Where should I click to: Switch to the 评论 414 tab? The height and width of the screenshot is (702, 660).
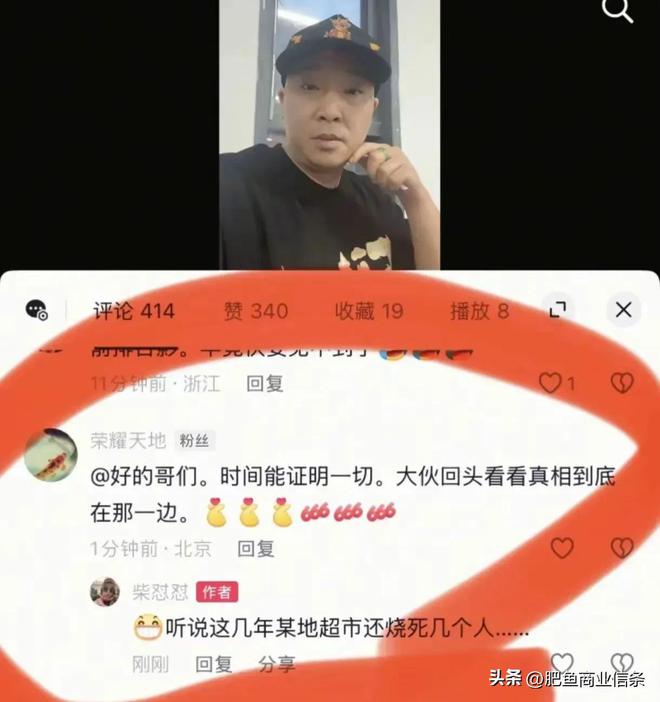tap(134, 311)
